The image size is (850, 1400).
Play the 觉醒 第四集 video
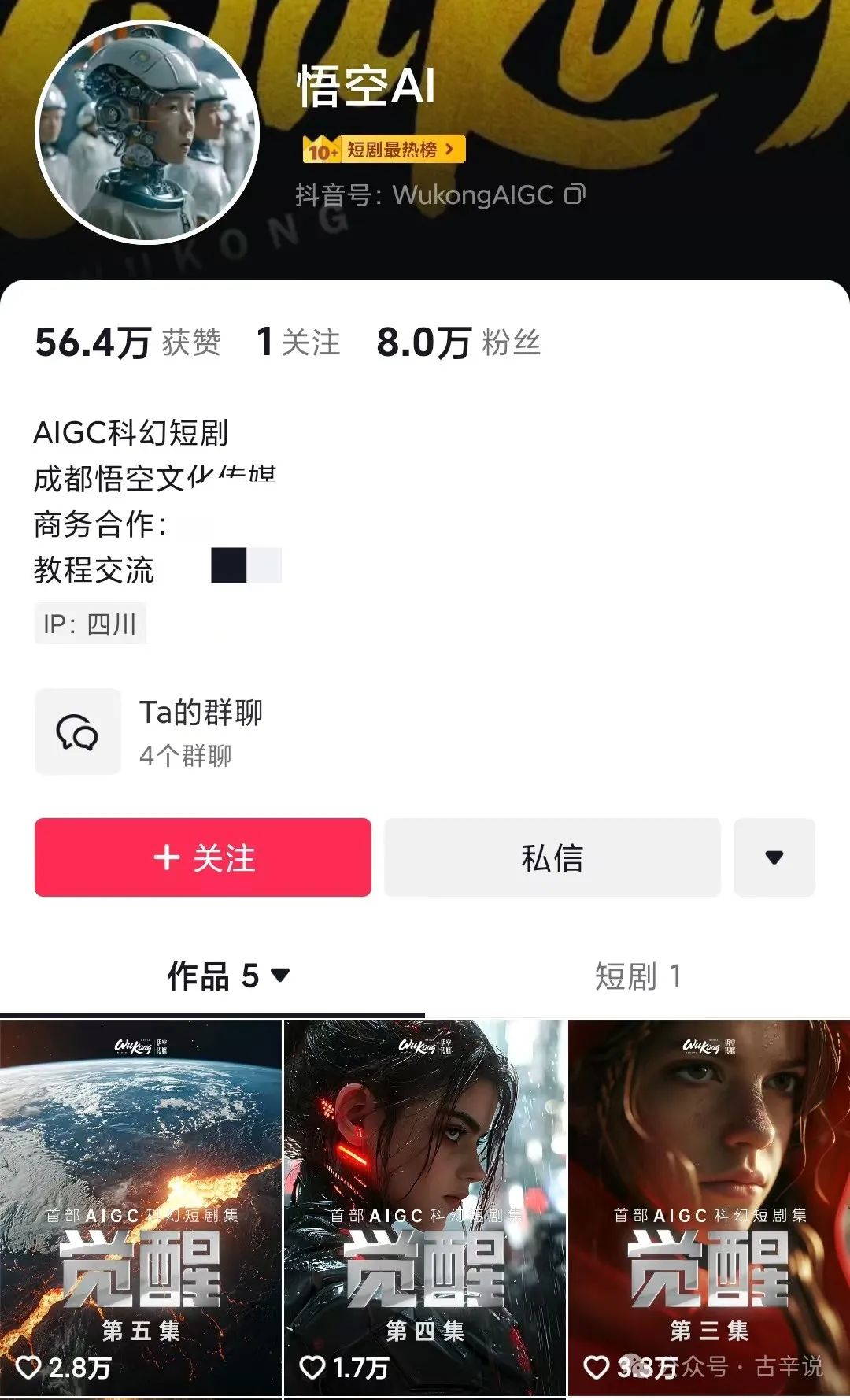(x=425, y=1208)
